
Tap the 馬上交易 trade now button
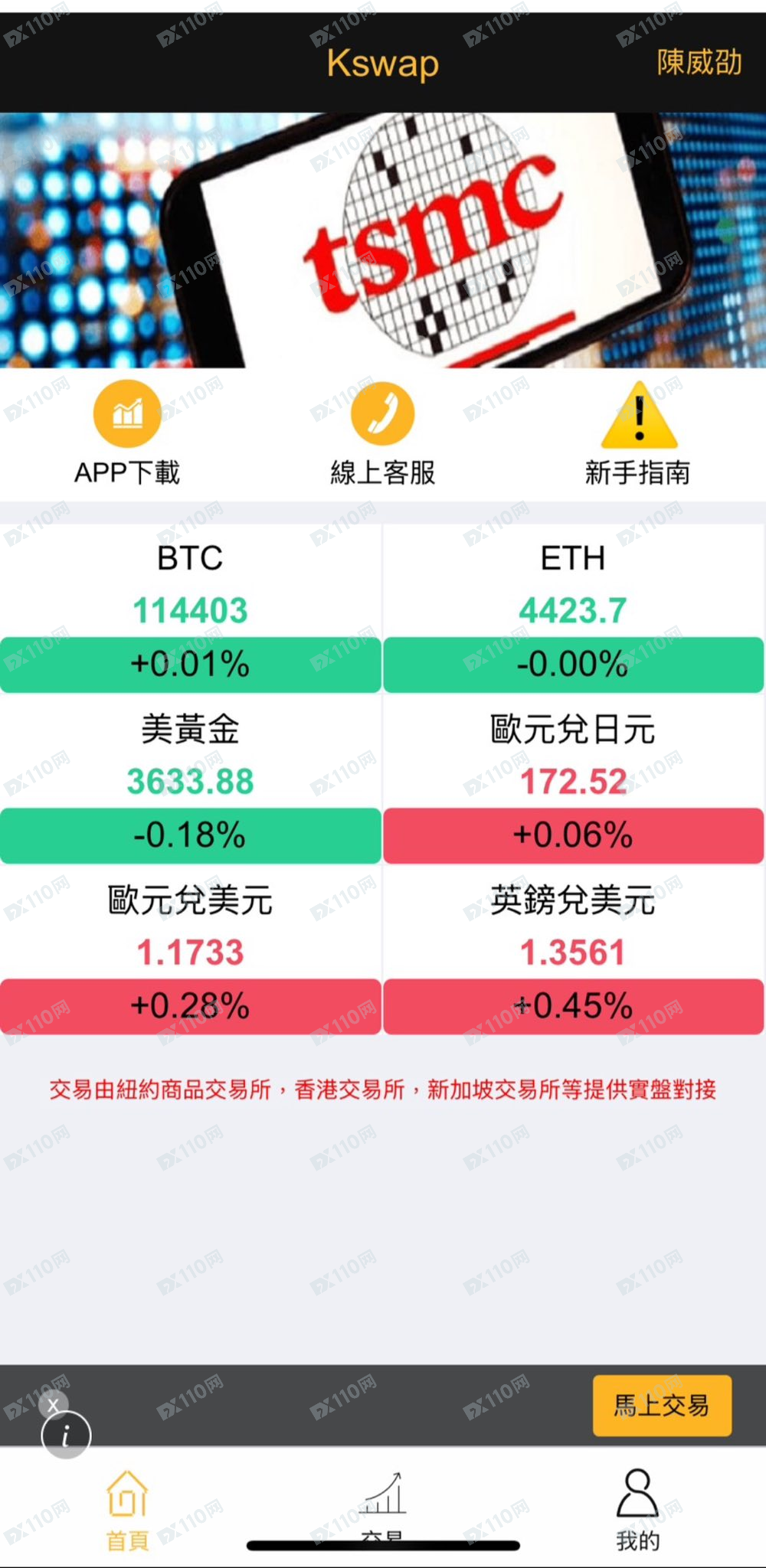point(662,1406)
